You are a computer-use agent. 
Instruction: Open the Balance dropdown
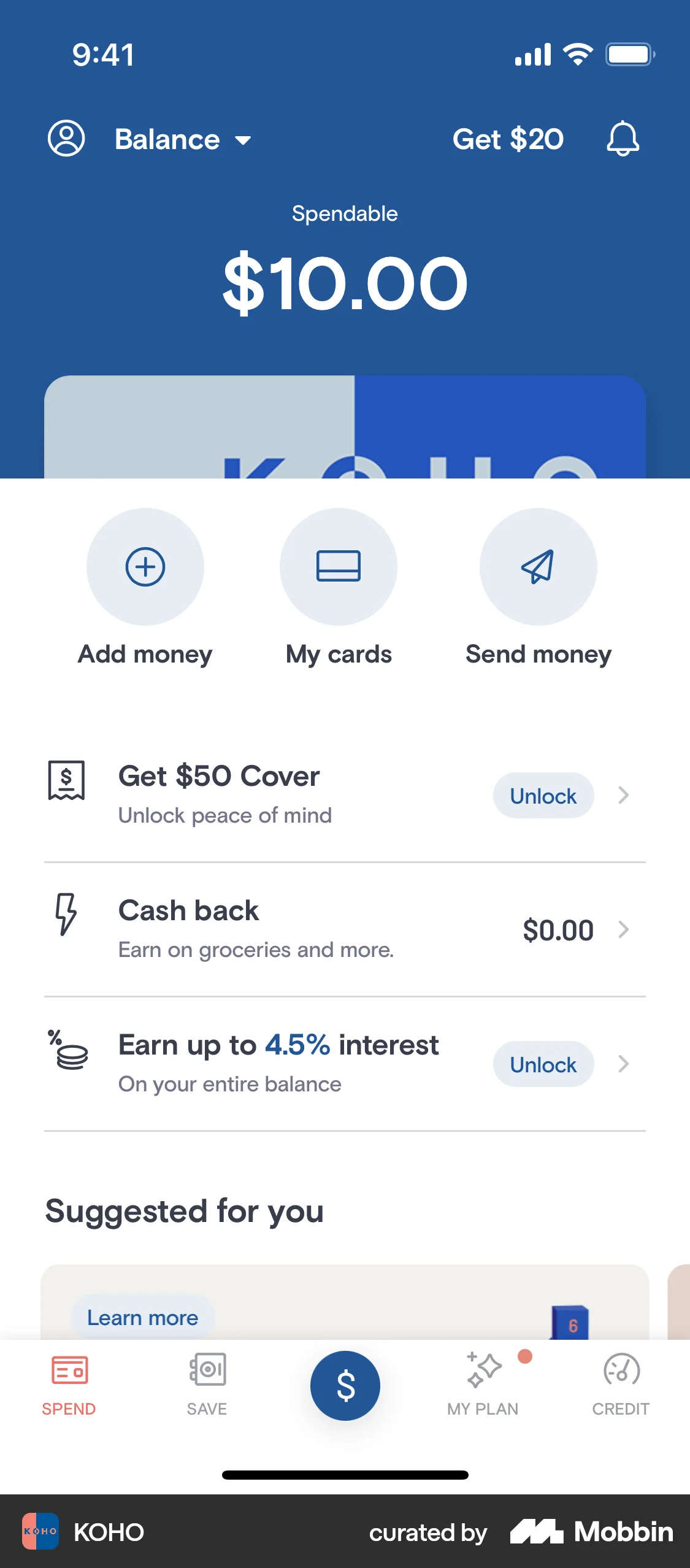(x=181, y=139)
